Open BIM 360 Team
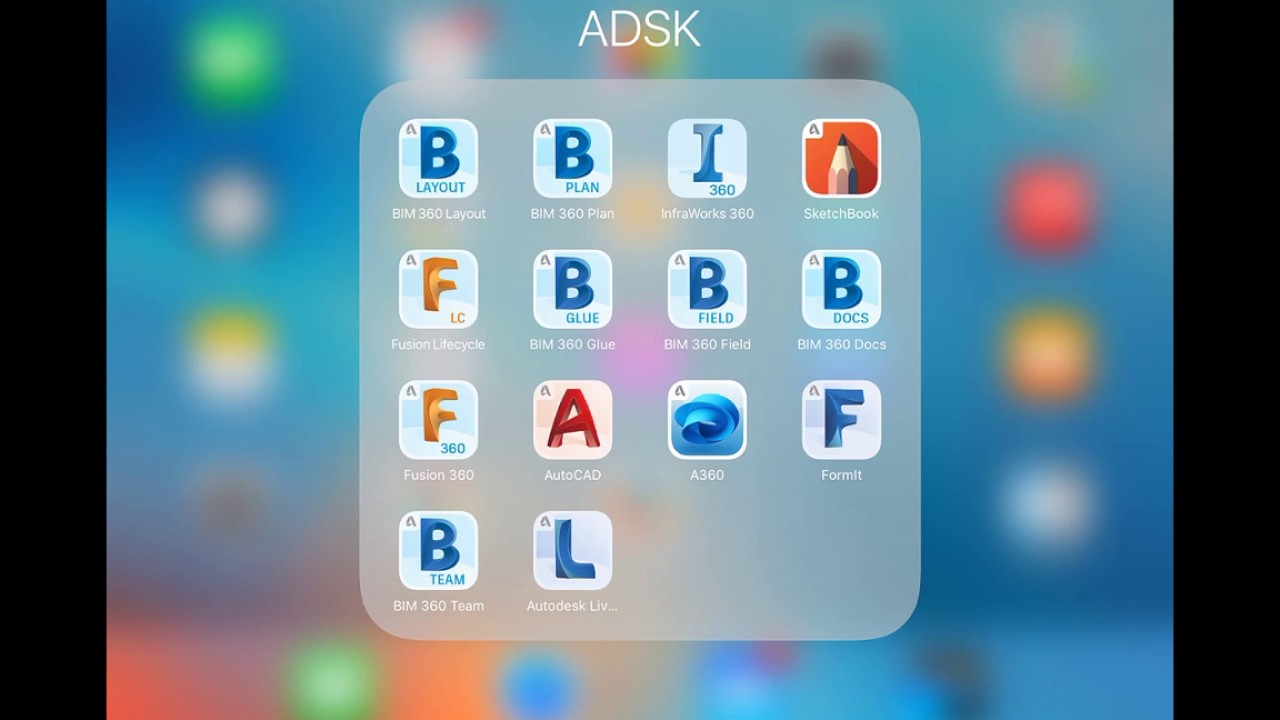The height and width of the screenshot is (720, 1280). (438, 551)
